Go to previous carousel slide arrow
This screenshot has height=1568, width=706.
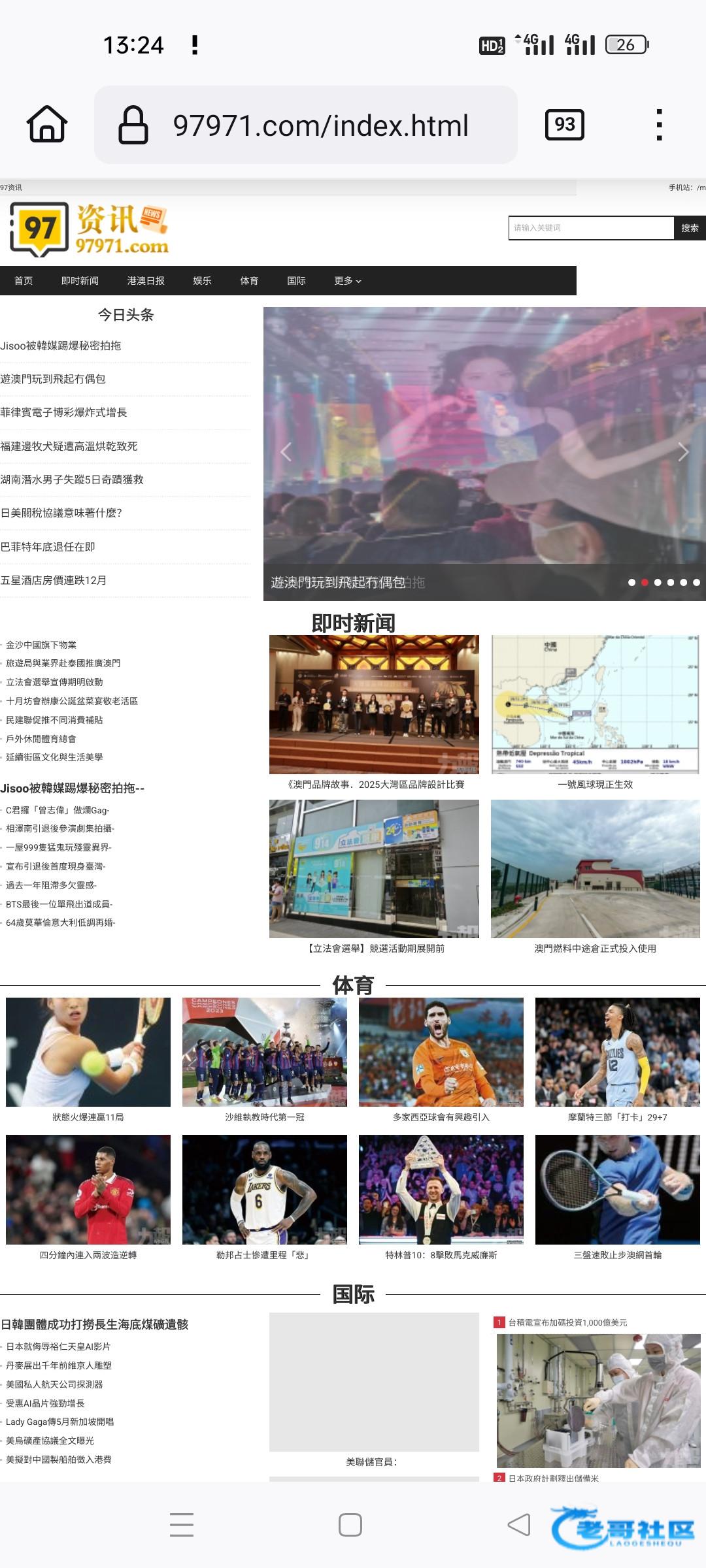coord(286,452)
